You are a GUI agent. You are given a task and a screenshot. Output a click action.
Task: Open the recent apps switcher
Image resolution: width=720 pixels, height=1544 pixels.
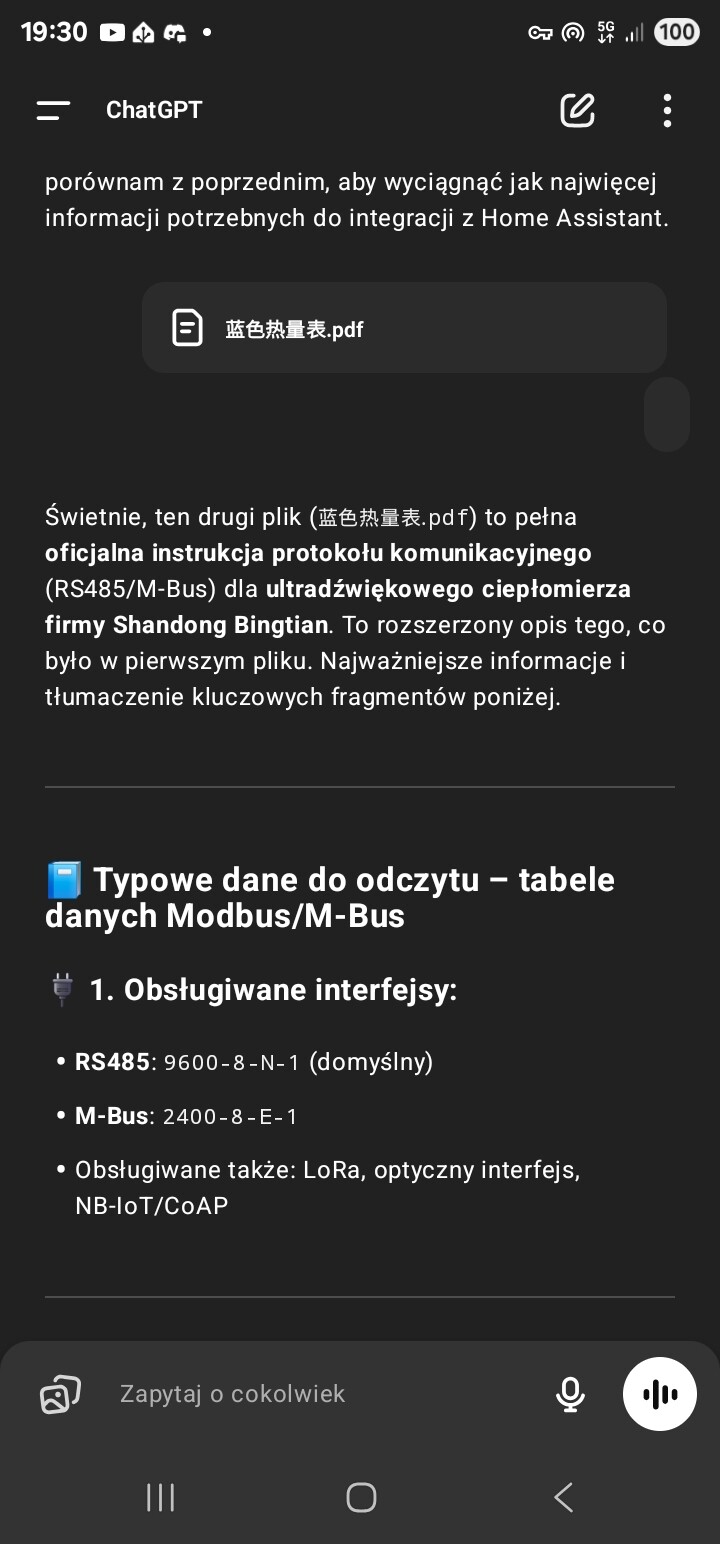pyautogui.click(x=160, y=1497)
